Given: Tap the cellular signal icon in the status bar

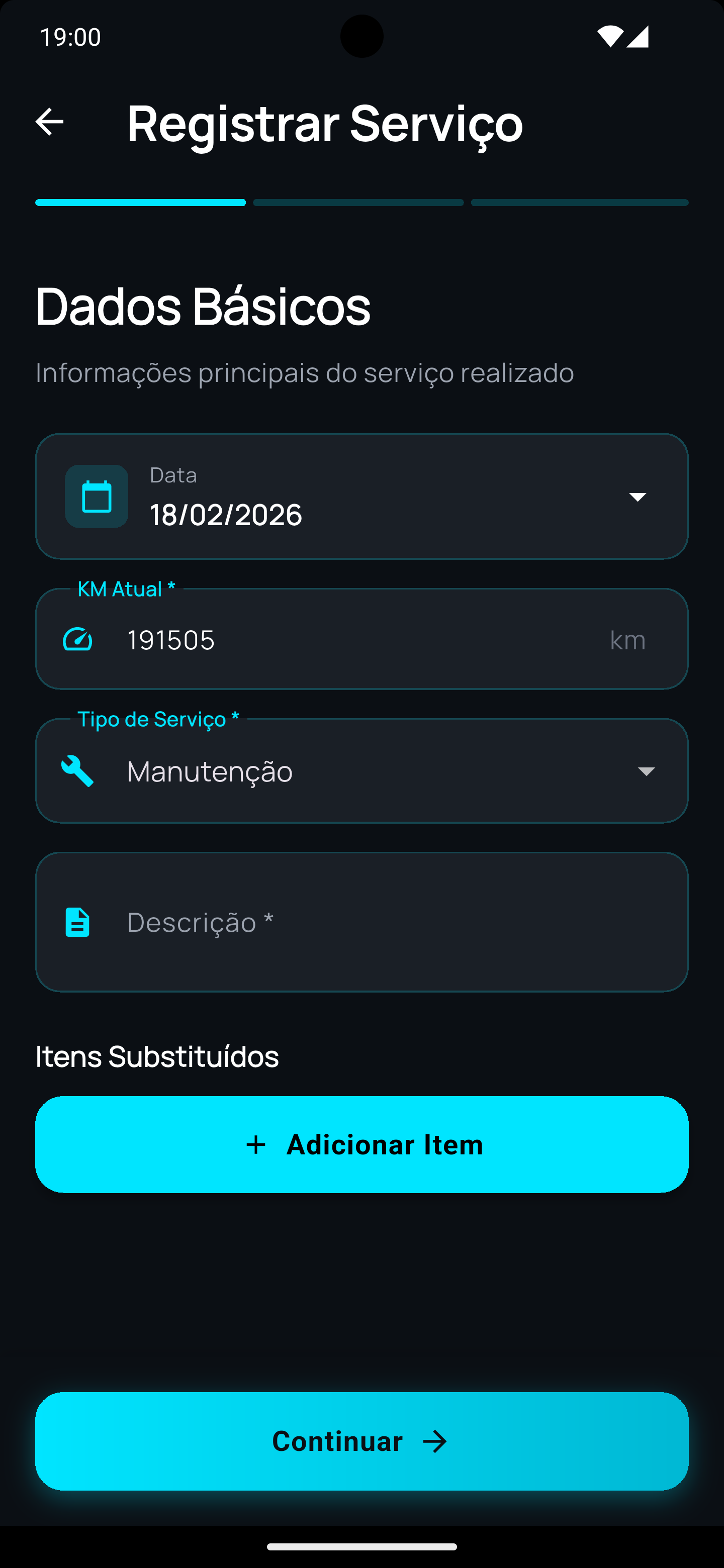Looking at the screenshot, I should pyautogui.click(x=639, y=37).
